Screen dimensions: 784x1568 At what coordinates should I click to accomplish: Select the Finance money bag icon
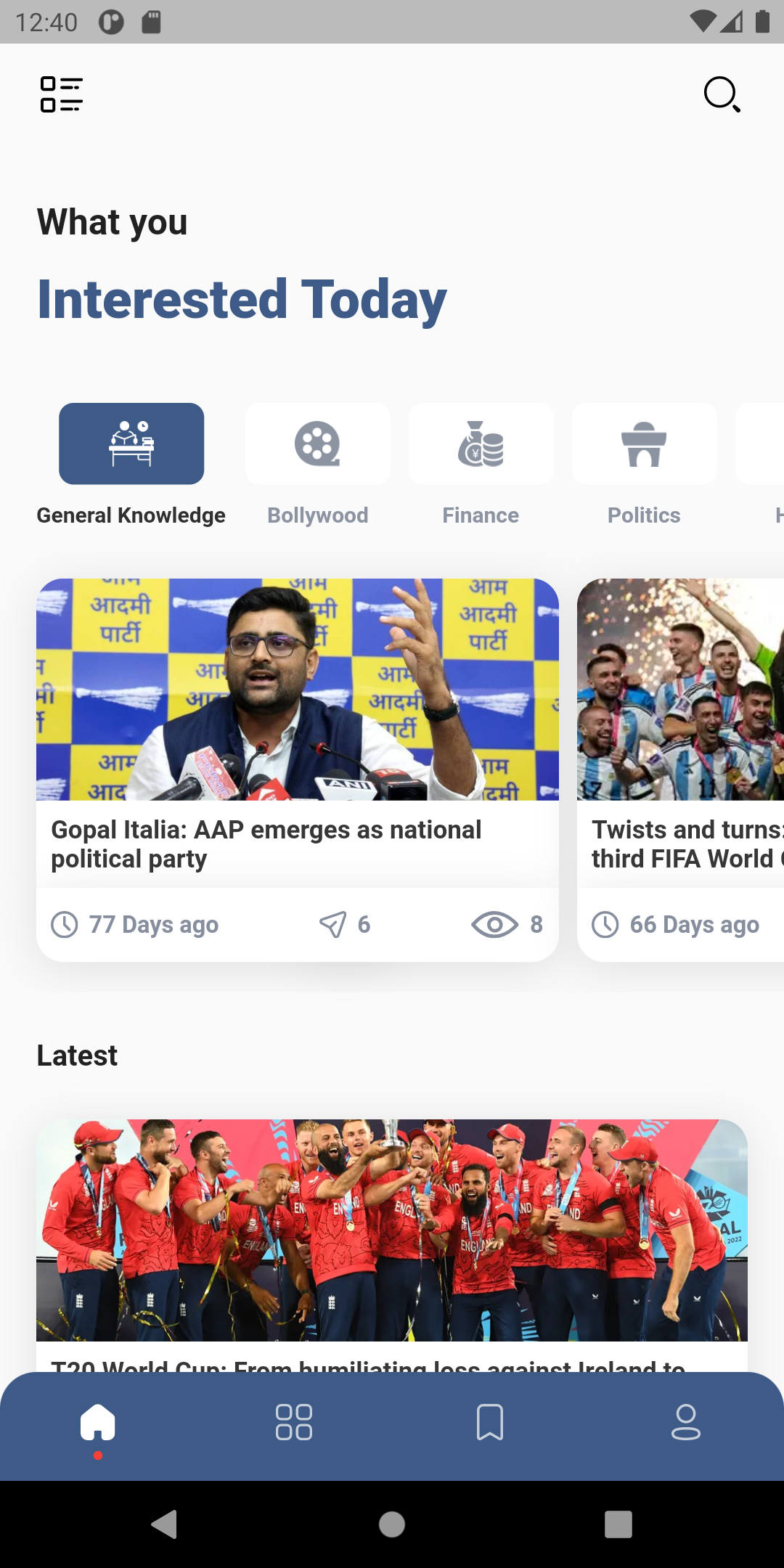[481, 444]
